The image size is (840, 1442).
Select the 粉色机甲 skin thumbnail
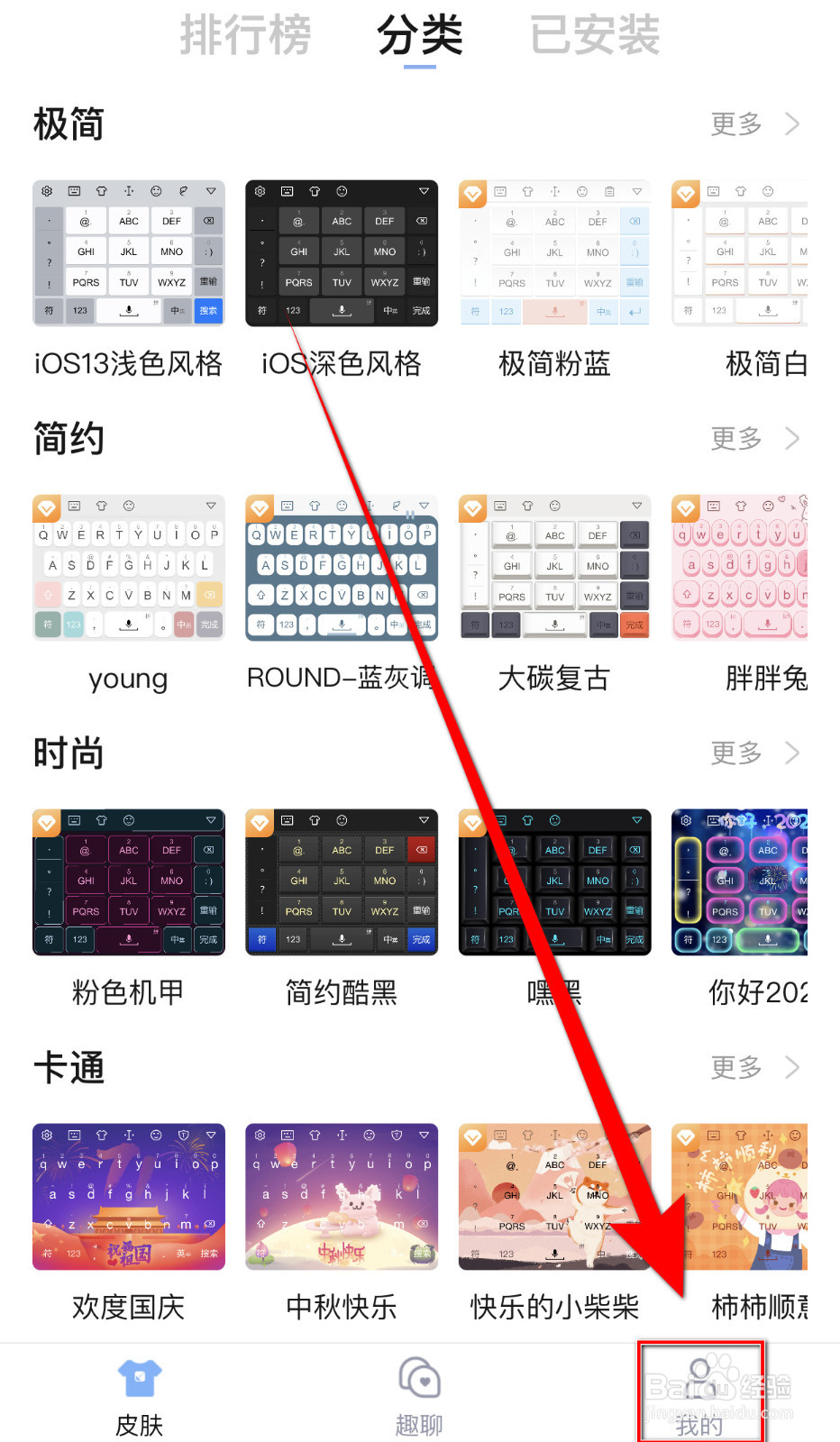pos(128,881)
